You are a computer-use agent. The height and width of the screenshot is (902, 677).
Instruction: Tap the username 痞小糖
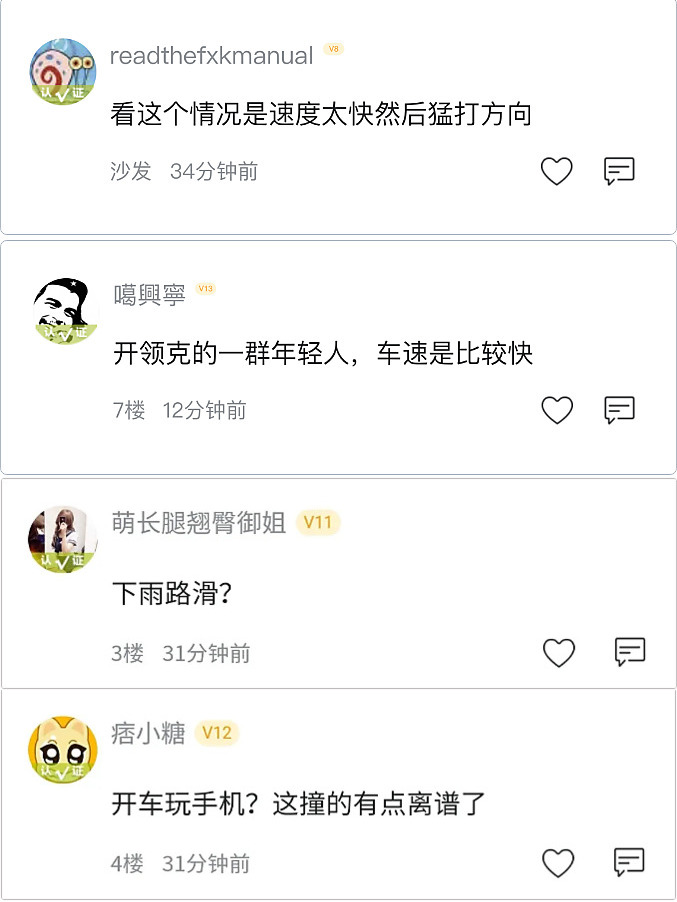point(149,733)
